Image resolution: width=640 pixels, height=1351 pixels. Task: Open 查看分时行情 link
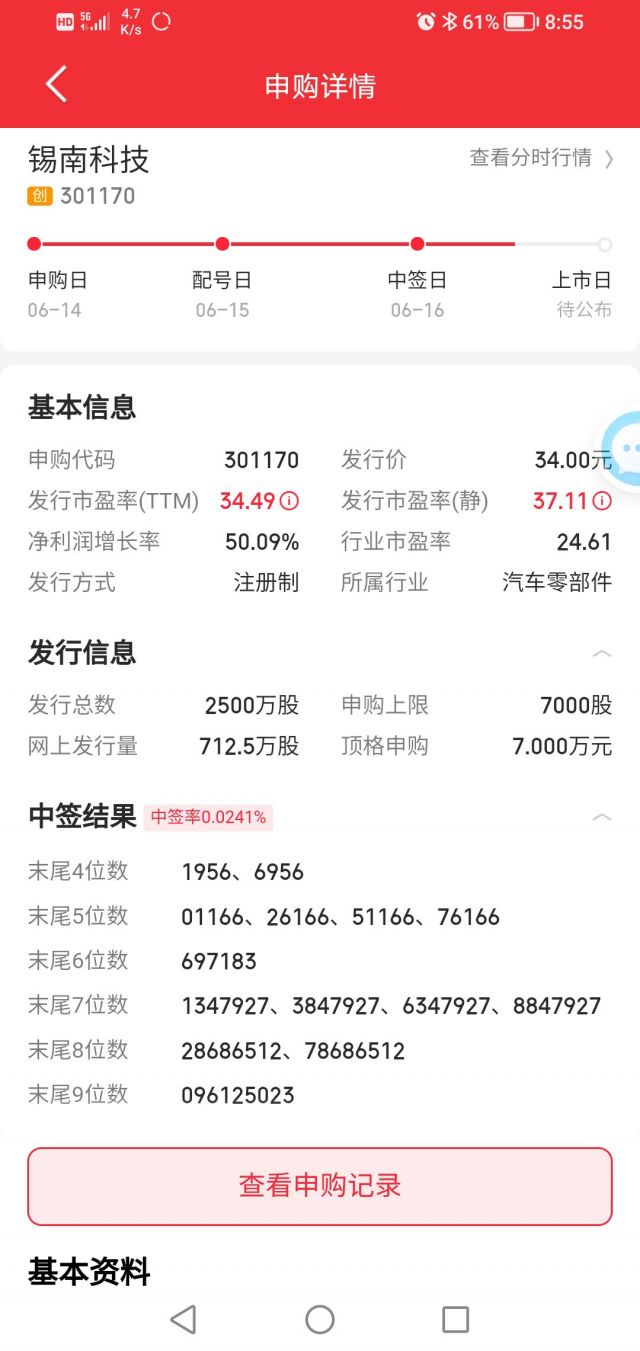(x=542, y=158)
